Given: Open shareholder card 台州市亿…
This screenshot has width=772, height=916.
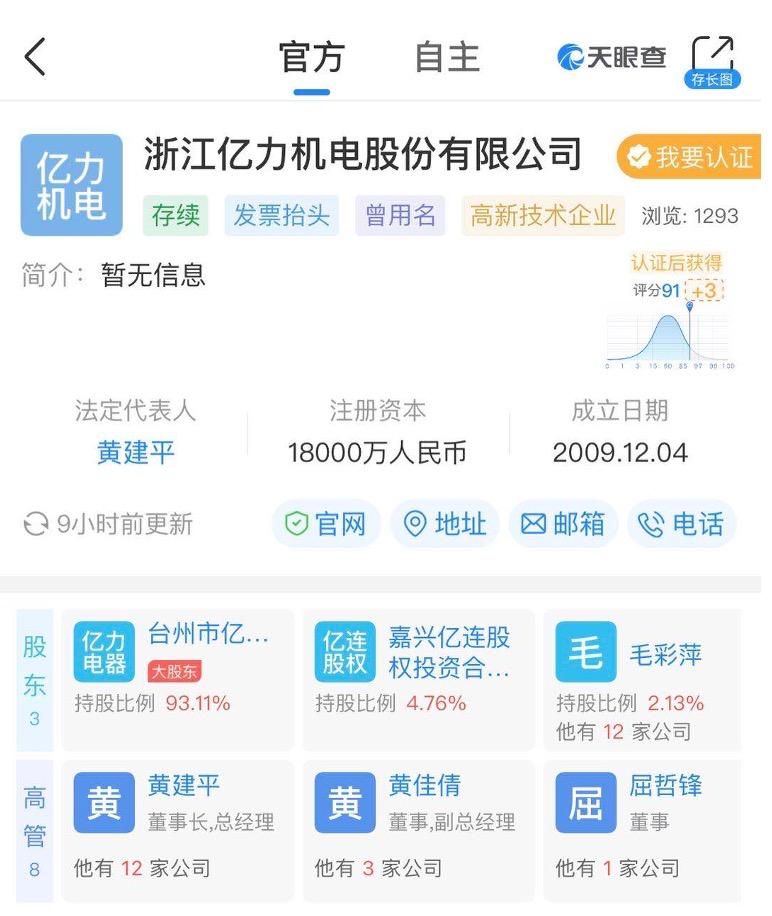Looking at the screenshot, I should pos(178,678).
